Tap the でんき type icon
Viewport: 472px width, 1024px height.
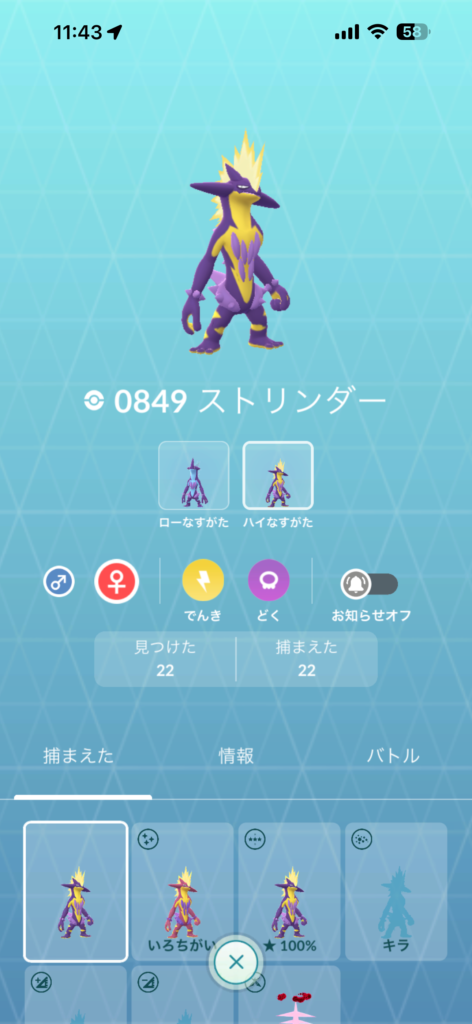click(202, 581)
